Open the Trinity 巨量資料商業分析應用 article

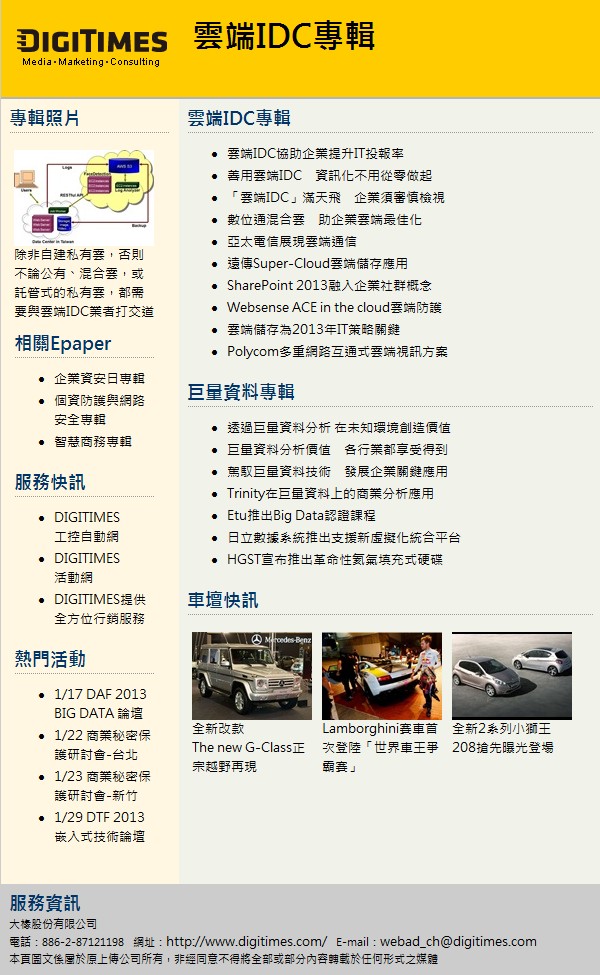(330, 494)
